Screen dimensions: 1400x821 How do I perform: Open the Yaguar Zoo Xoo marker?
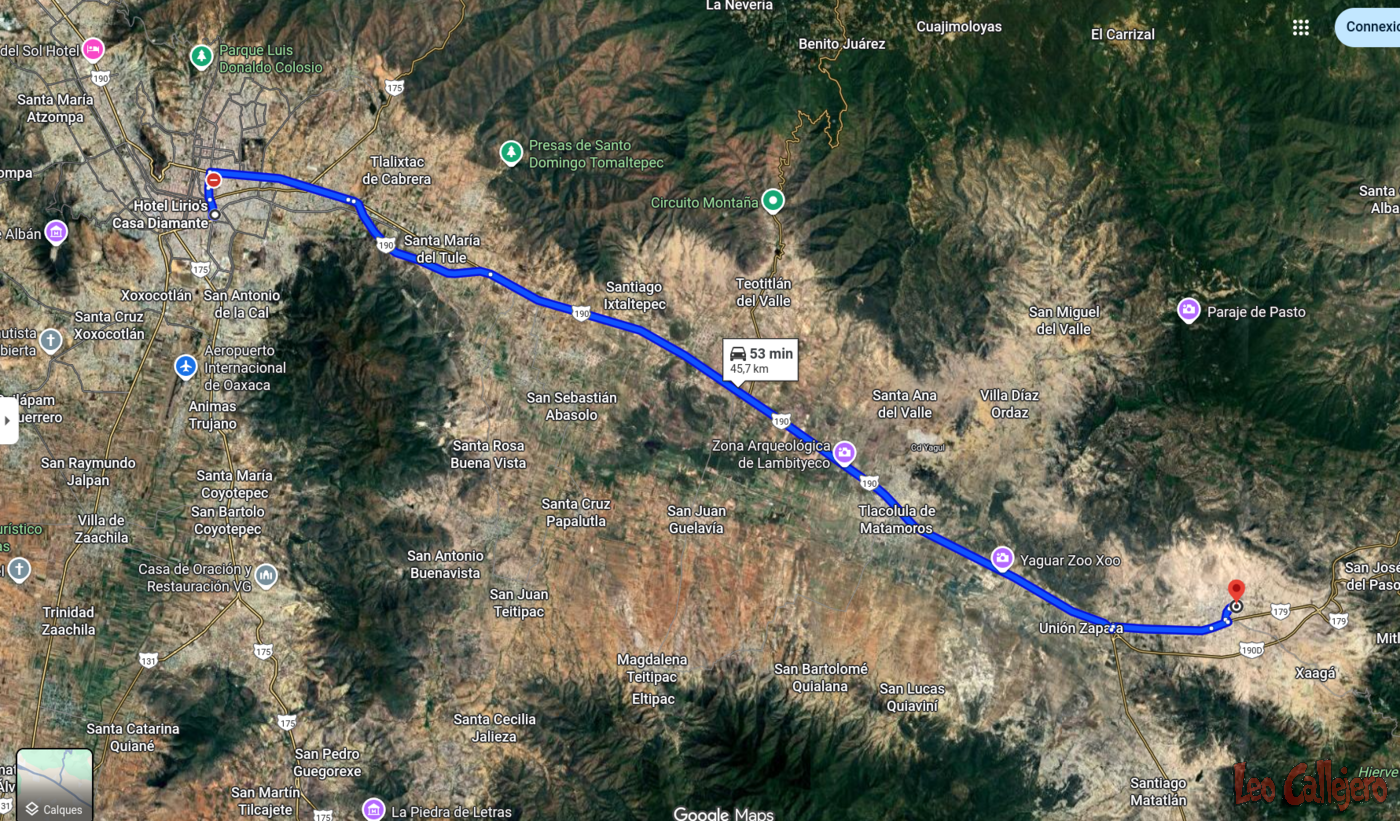pyautogui.click(x=1002, y=559)
